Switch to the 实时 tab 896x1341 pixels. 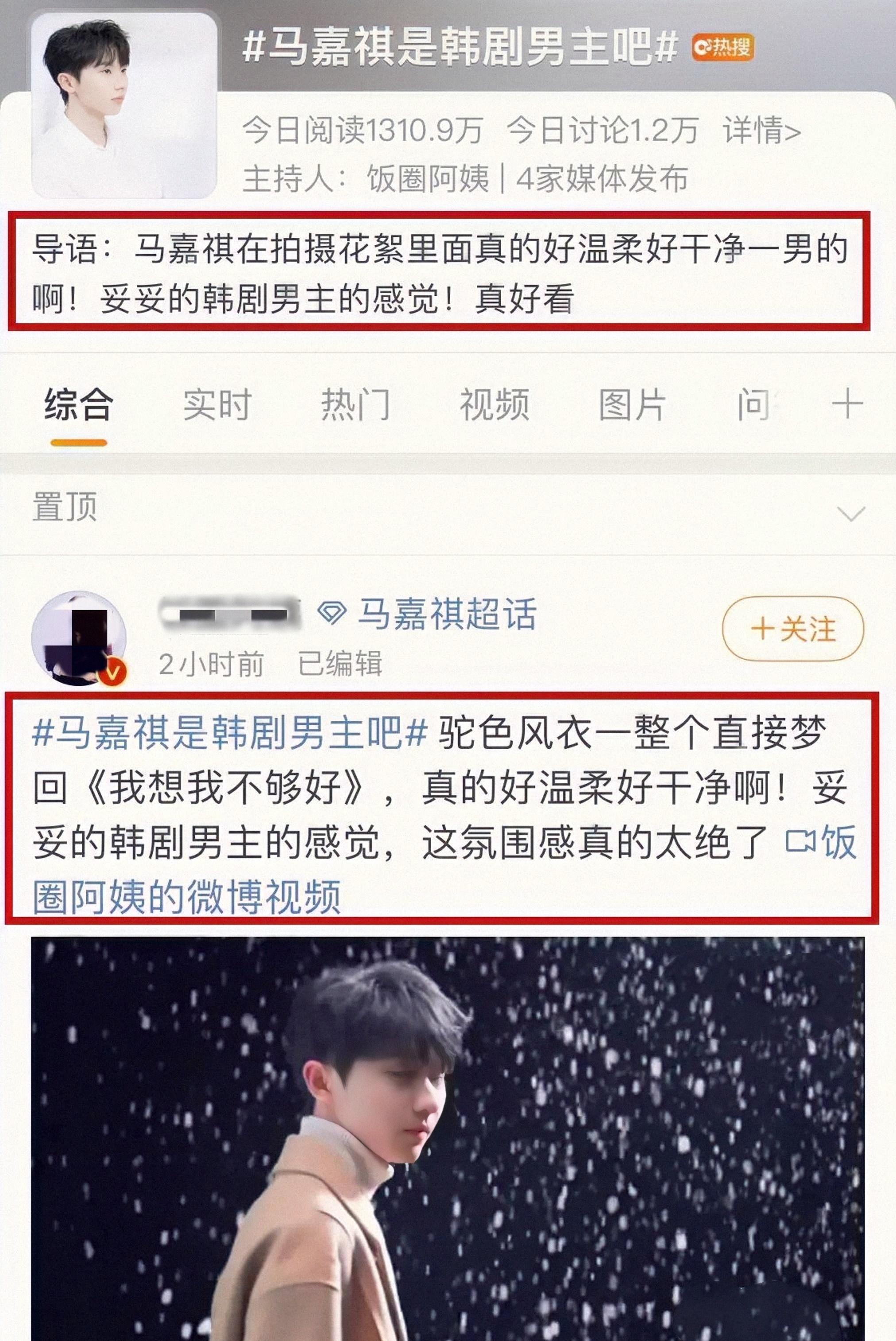[x=217, y=405]
